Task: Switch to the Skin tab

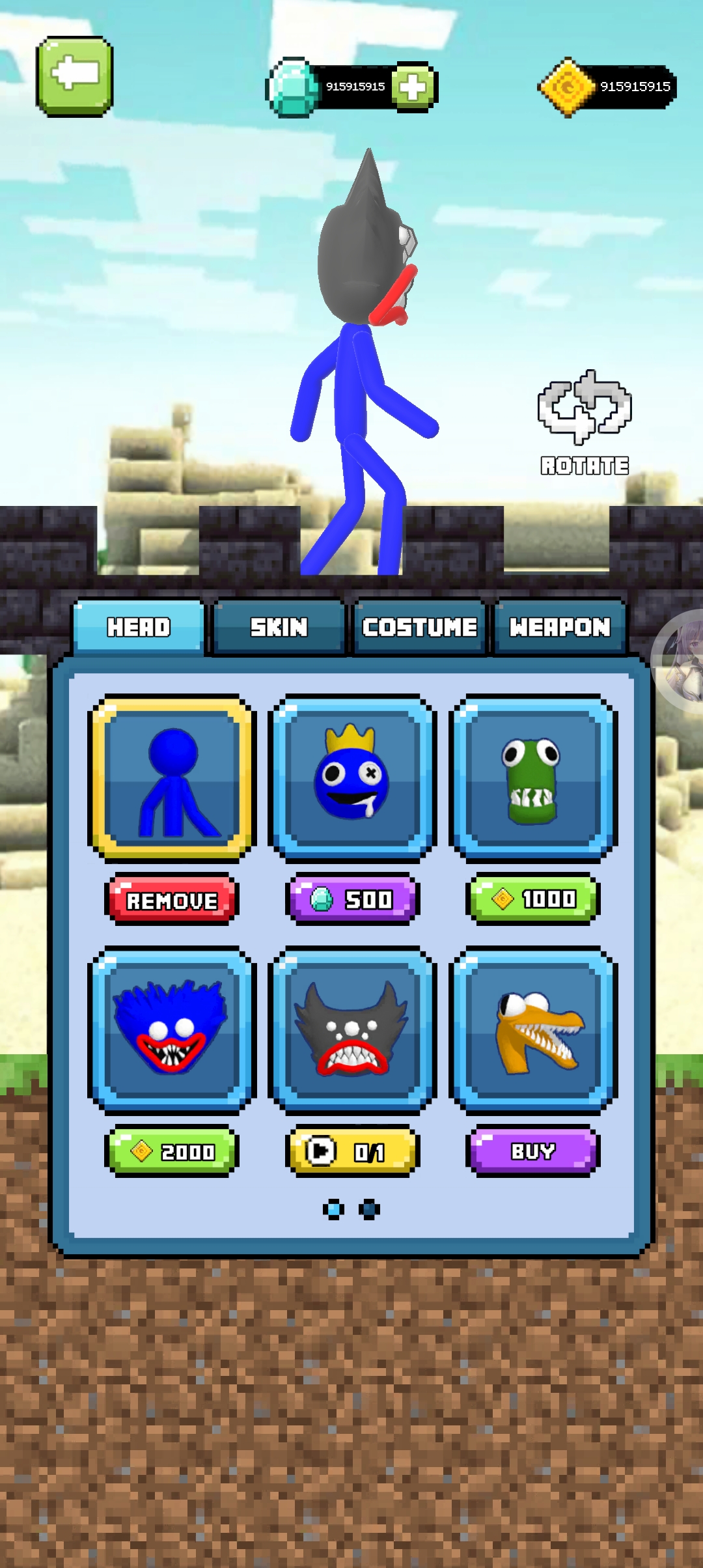Action: click(279, 626)
